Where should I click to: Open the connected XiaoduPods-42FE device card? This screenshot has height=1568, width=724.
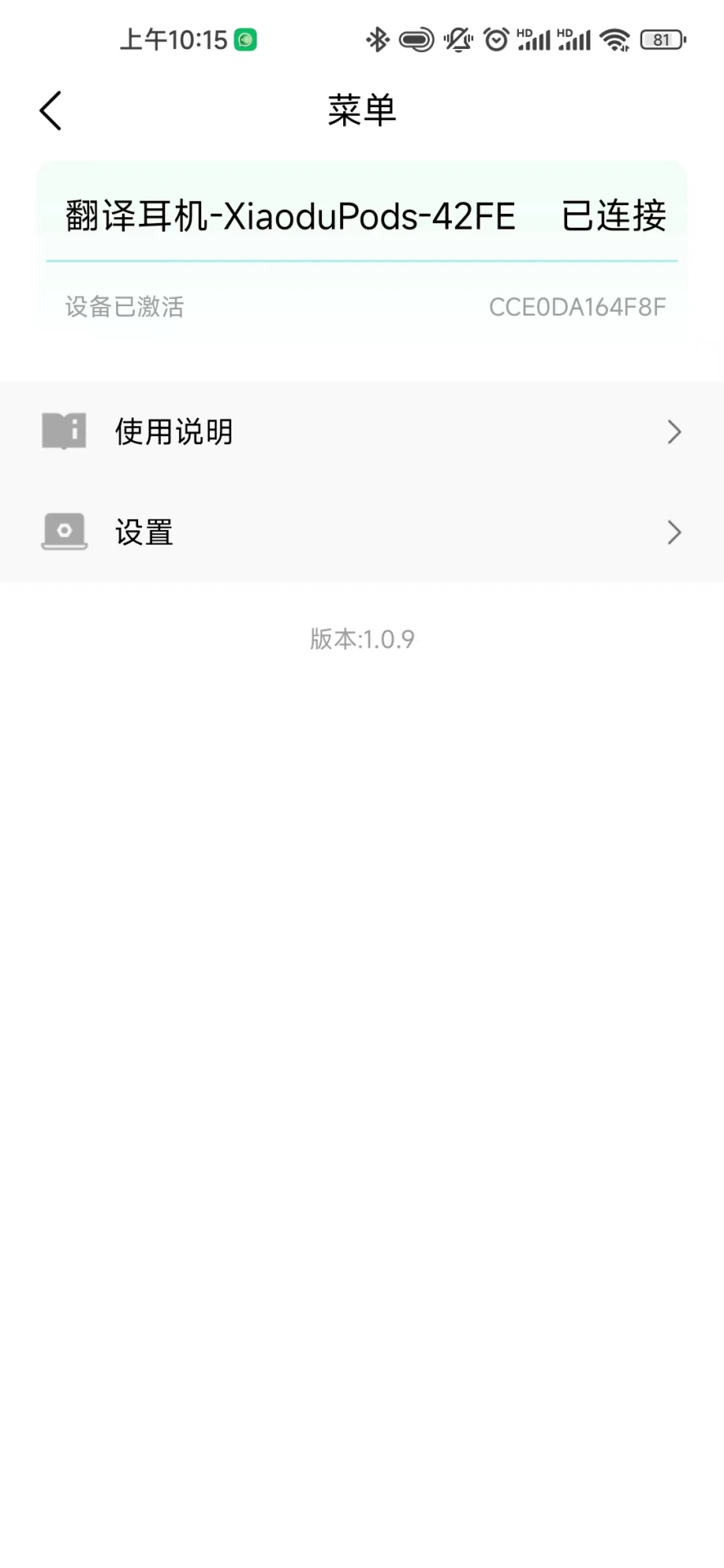pos(362,215)
